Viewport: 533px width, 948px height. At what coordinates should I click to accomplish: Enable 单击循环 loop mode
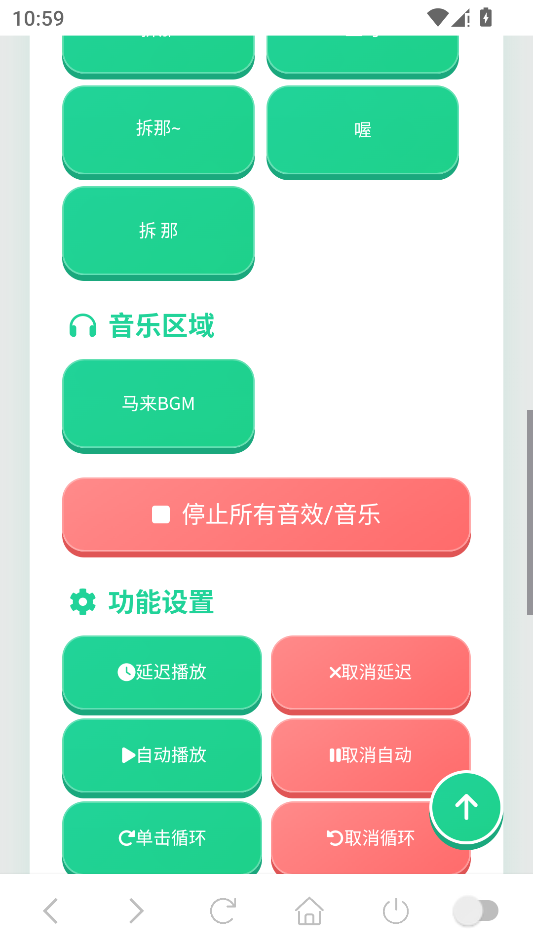162,838
